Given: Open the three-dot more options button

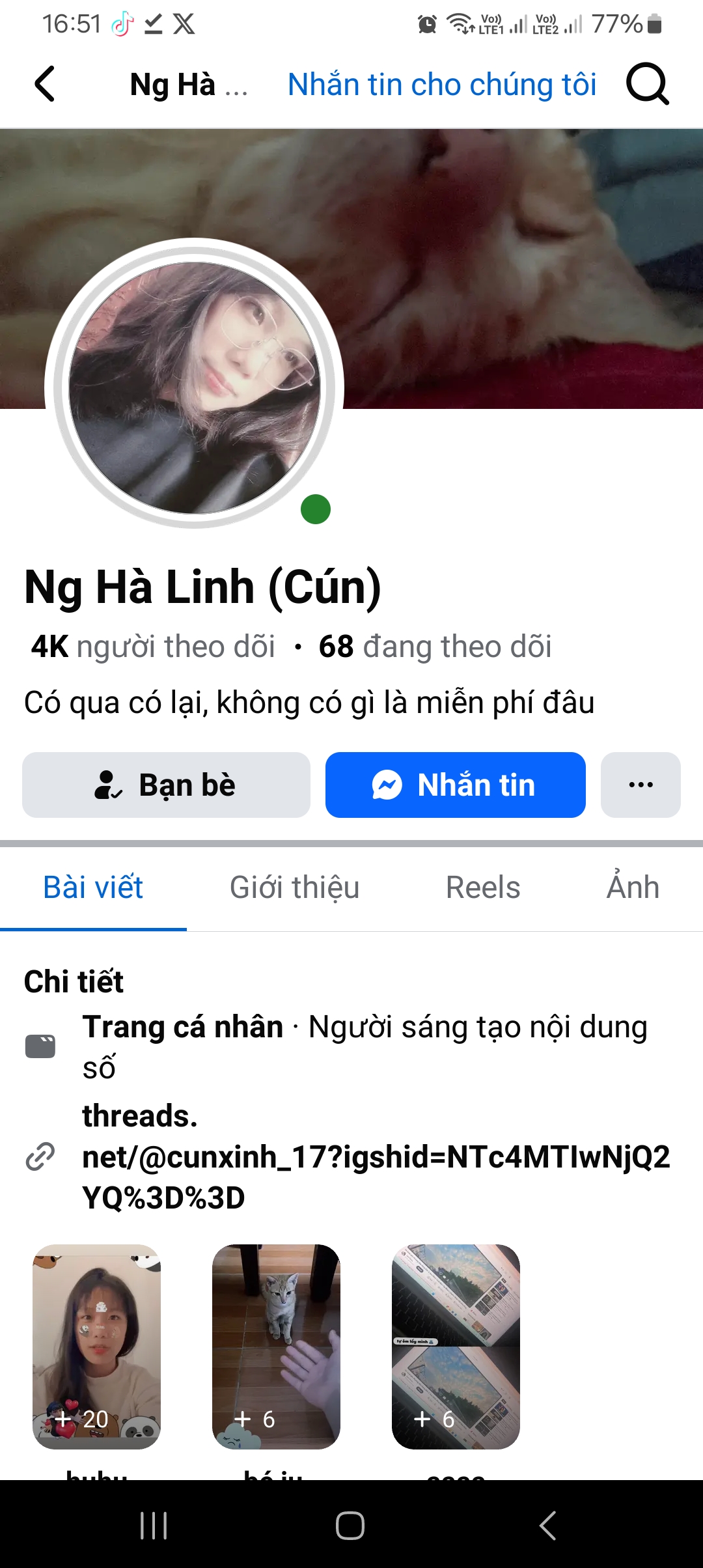Looking at the screenshot, I should (641, 785).
